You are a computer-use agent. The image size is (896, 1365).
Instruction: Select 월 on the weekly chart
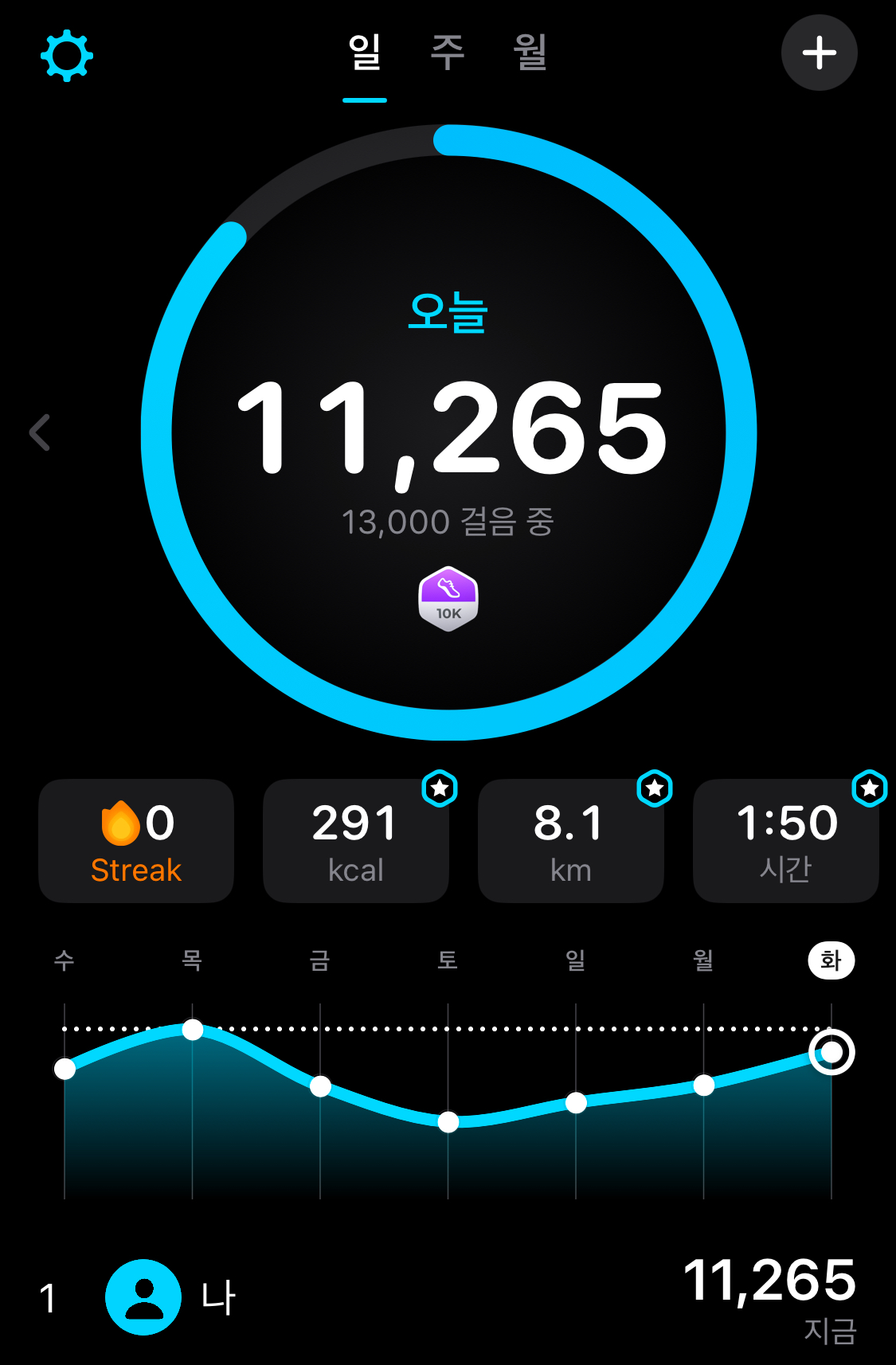click(703, 960)
